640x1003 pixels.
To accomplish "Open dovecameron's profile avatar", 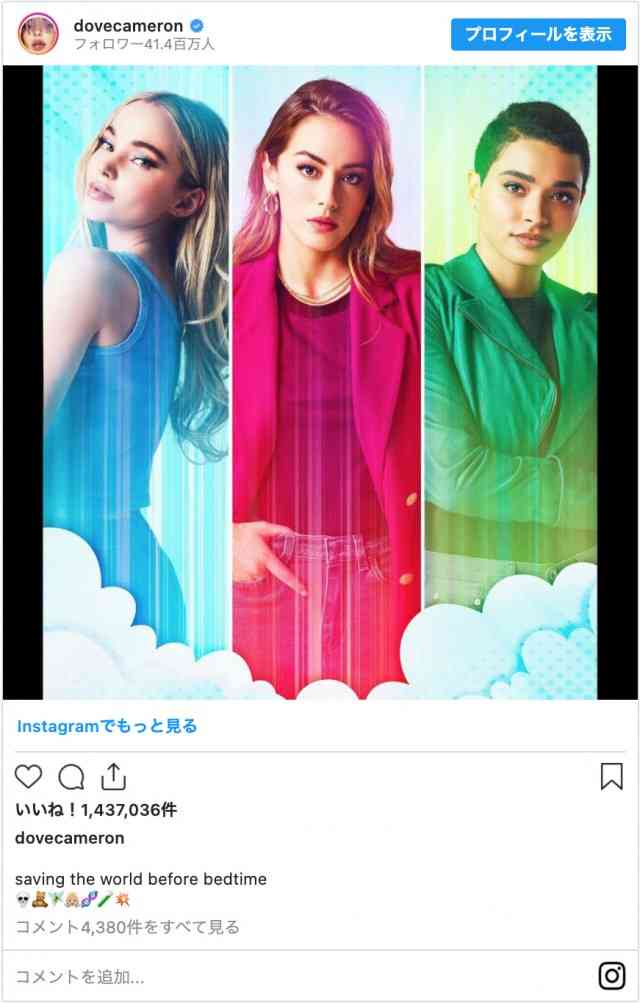I will 38,34.
